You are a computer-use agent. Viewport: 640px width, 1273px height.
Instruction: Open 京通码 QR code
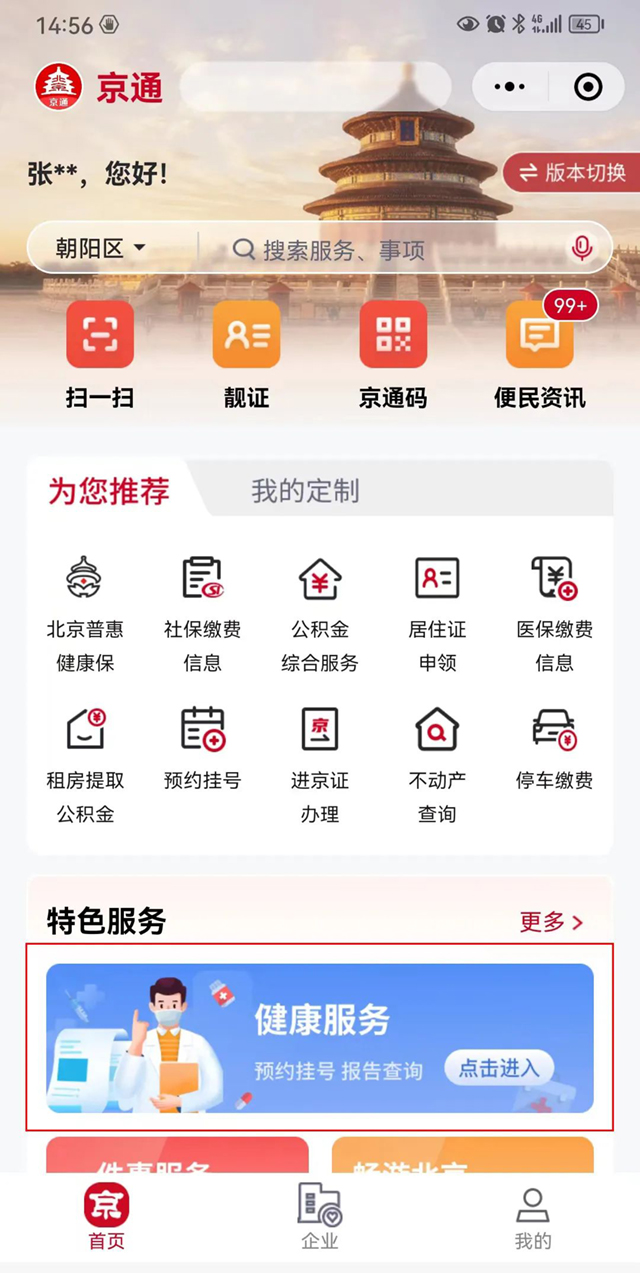(393, 355)
